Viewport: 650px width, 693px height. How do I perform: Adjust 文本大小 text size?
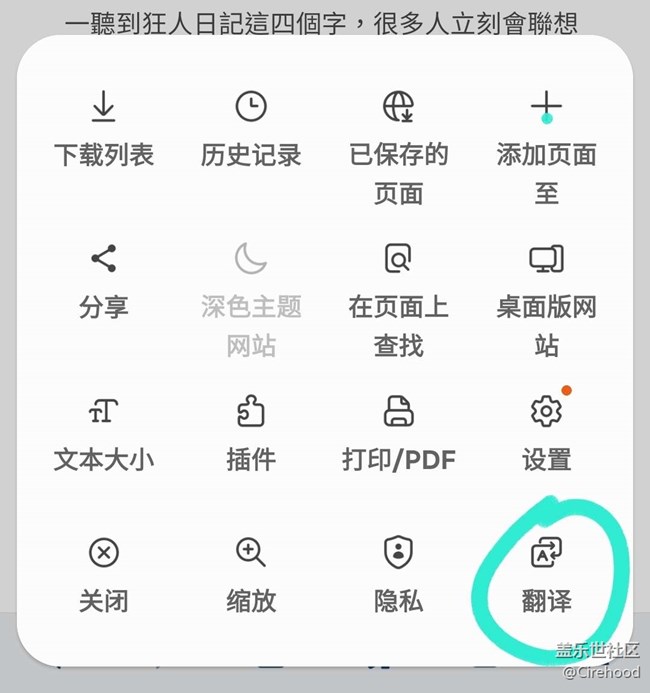pos(104,435)
